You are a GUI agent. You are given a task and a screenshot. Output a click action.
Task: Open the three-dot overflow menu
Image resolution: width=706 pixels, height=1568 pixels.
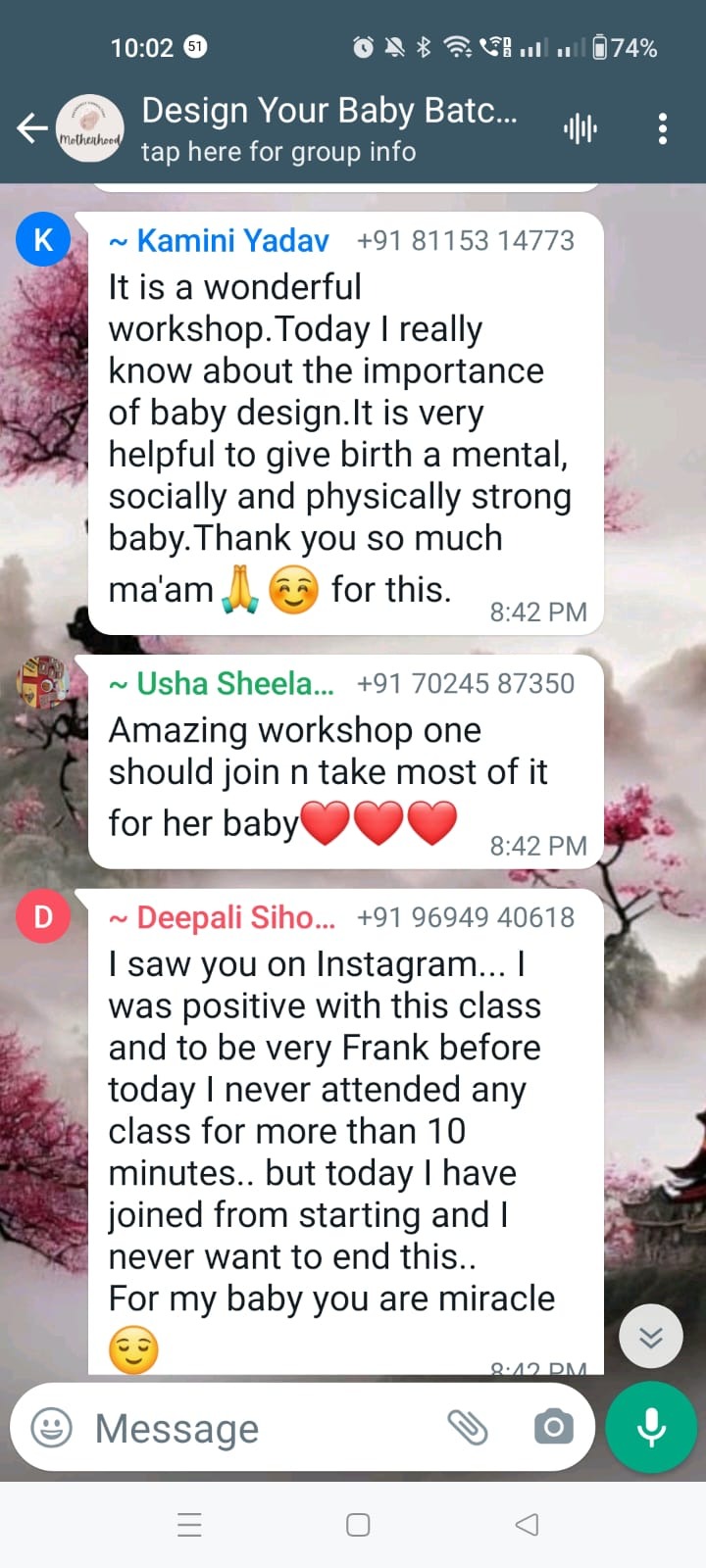[663, 128]
